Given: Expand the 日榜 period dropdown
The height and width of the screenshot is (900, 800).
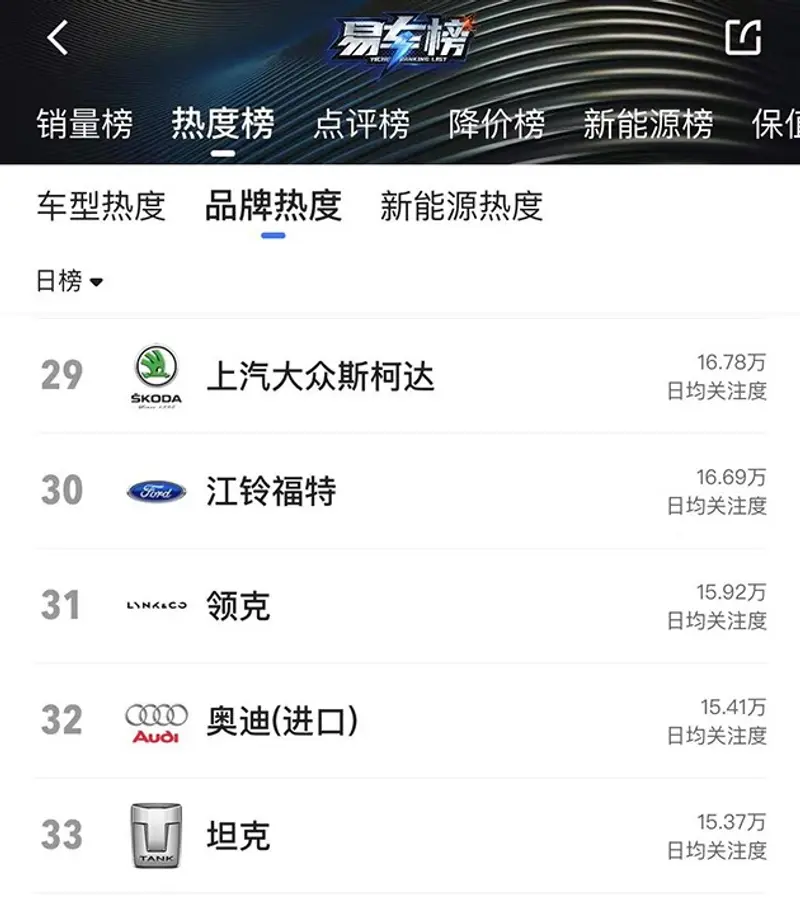Looking at the screenshot, I should [70, 282].
